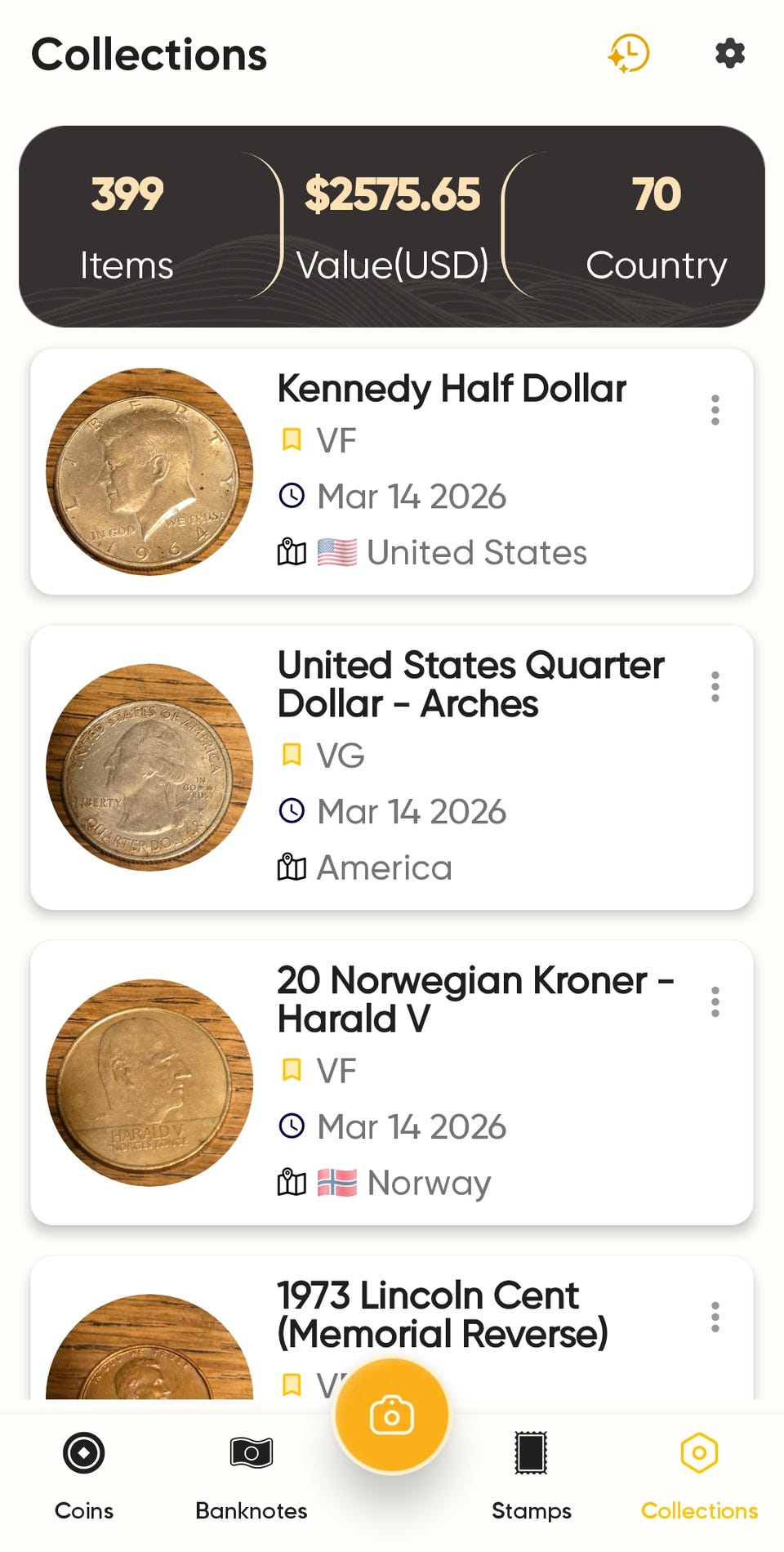Tap the camera scan button
This screenshot has width=784, height=1552.
coord(392,1416)
